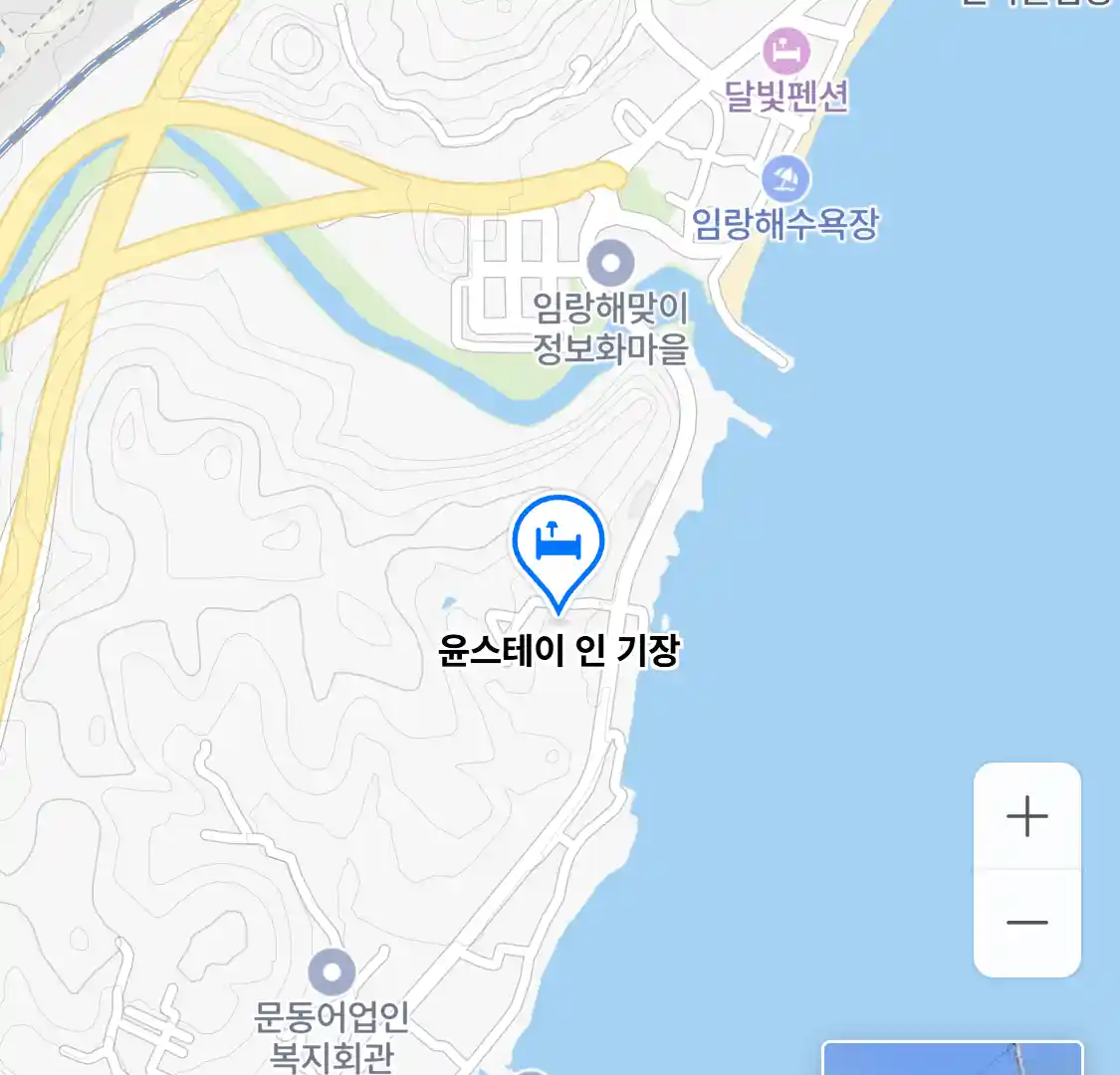Select the 달빛펜션 lodging marker

(x=786, y=52)
